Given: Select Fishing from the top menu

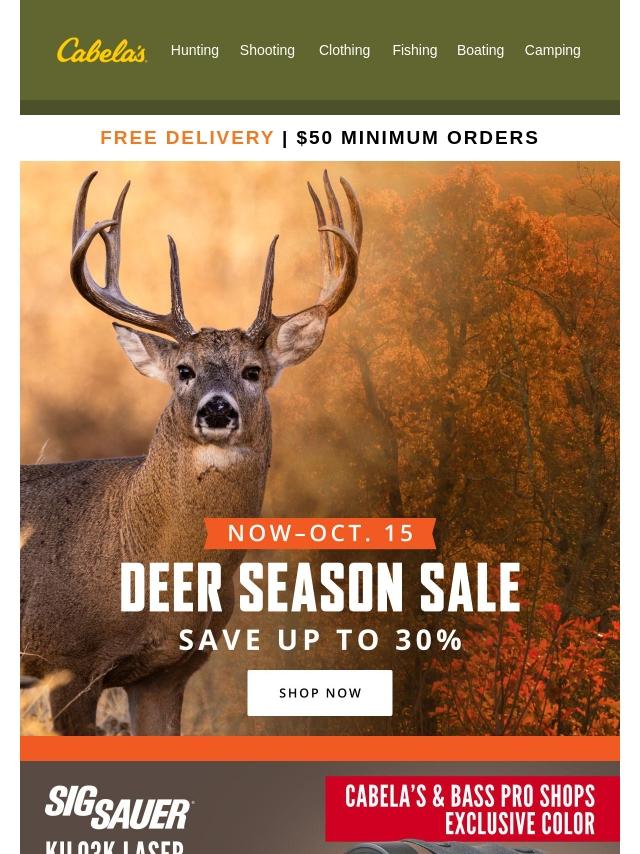Looking at the screenshot, I should (x=414, y=50).
